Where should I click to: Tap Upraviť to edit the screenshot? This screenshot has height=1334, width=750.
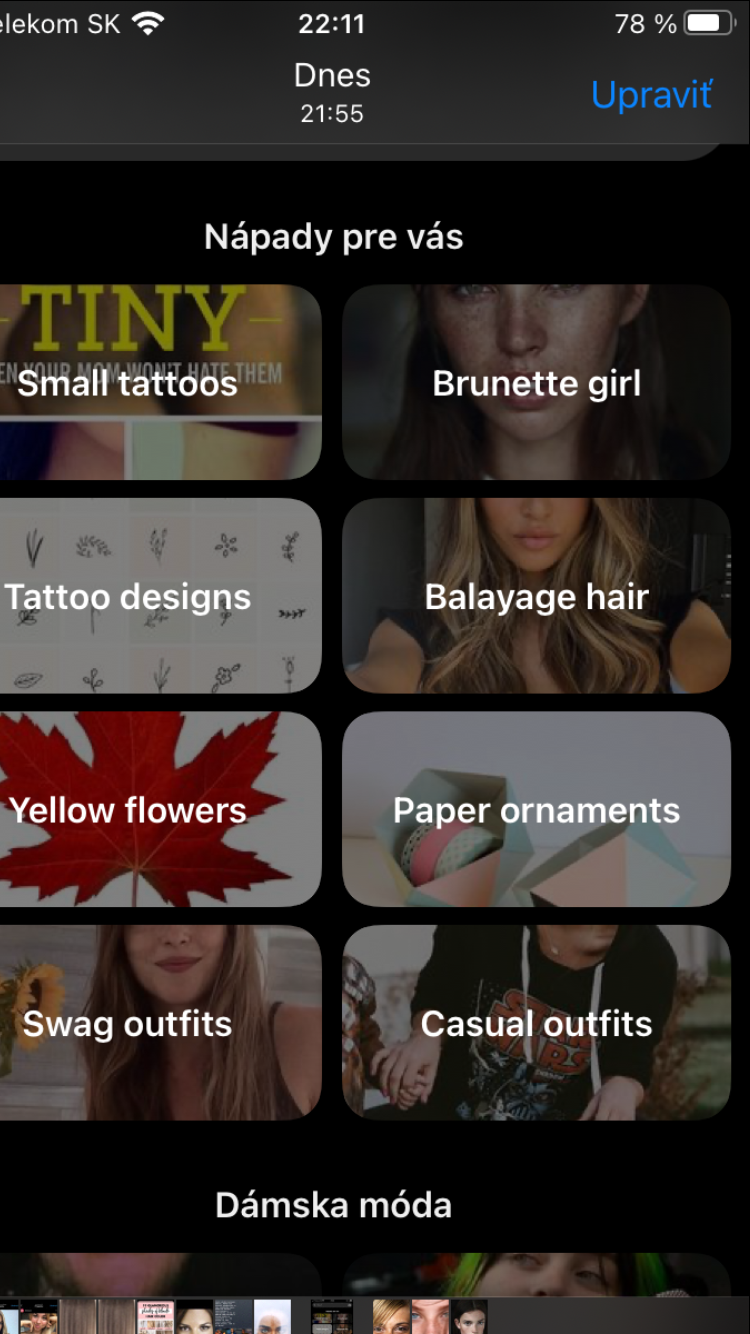(x=651, y=95)
